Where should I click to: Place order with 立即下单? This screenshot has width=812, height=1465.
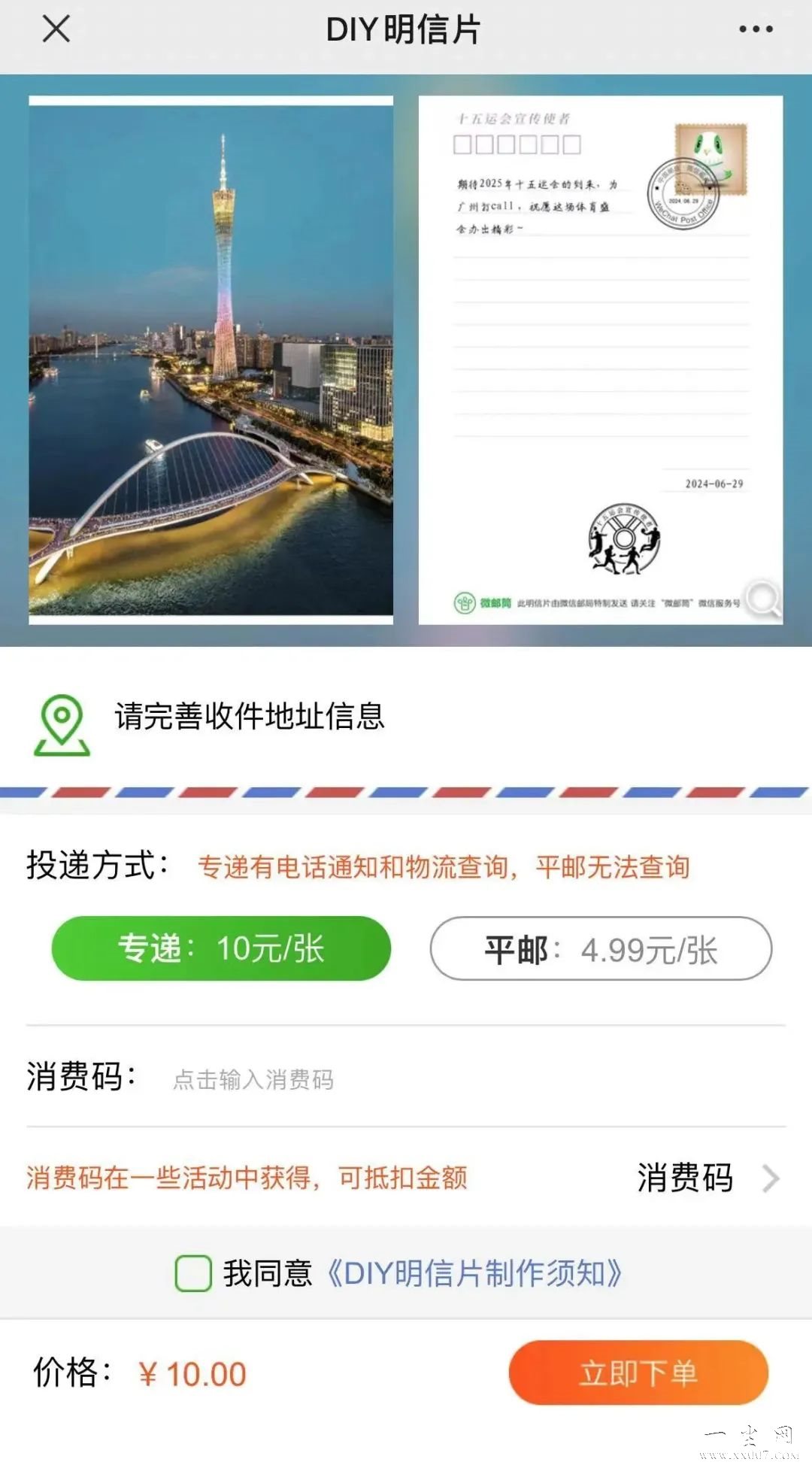coord(638,1373)
